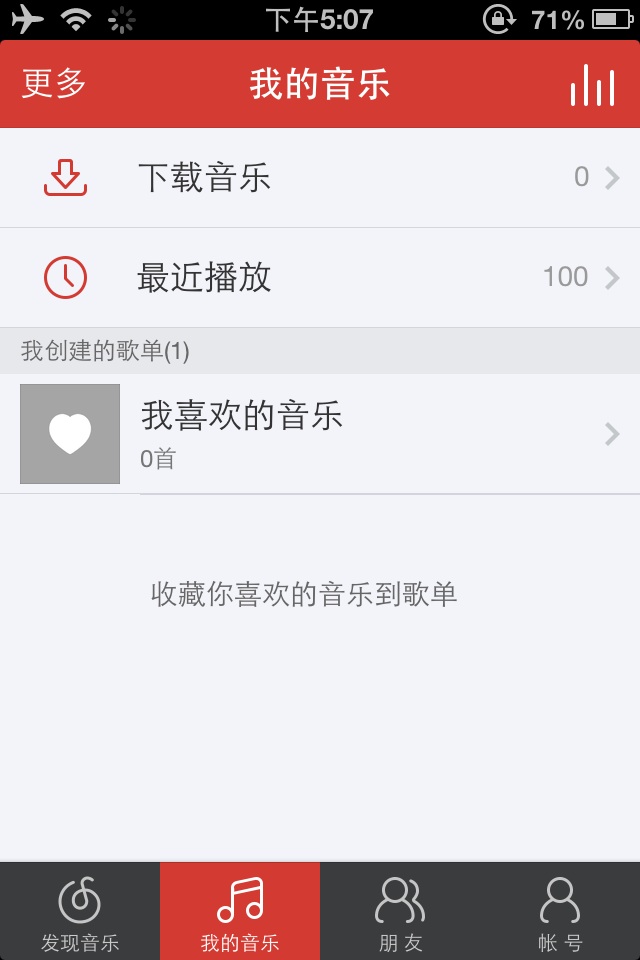Open the 我喜欢的音乐 playlist
The image size is (640, 960).
320,434
